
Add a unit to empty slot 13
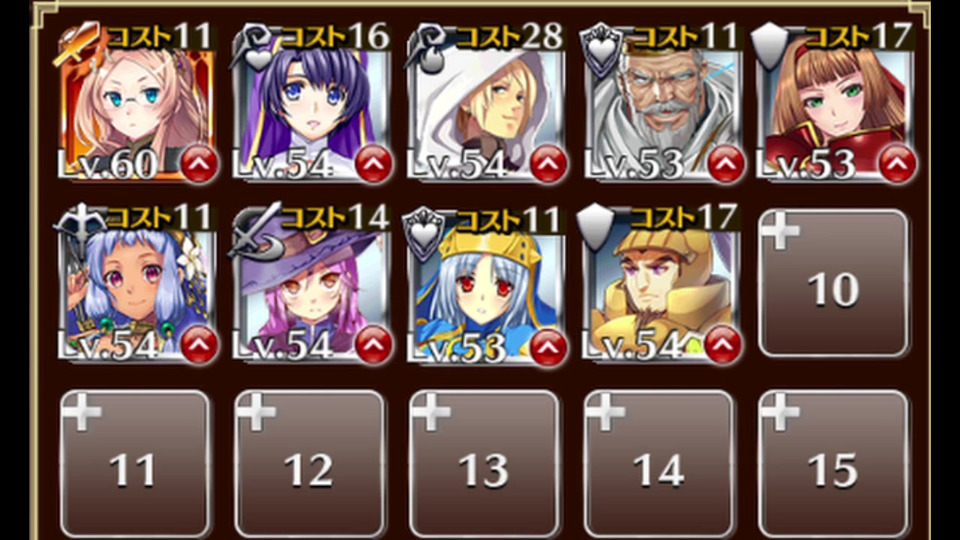click(485, 464)
